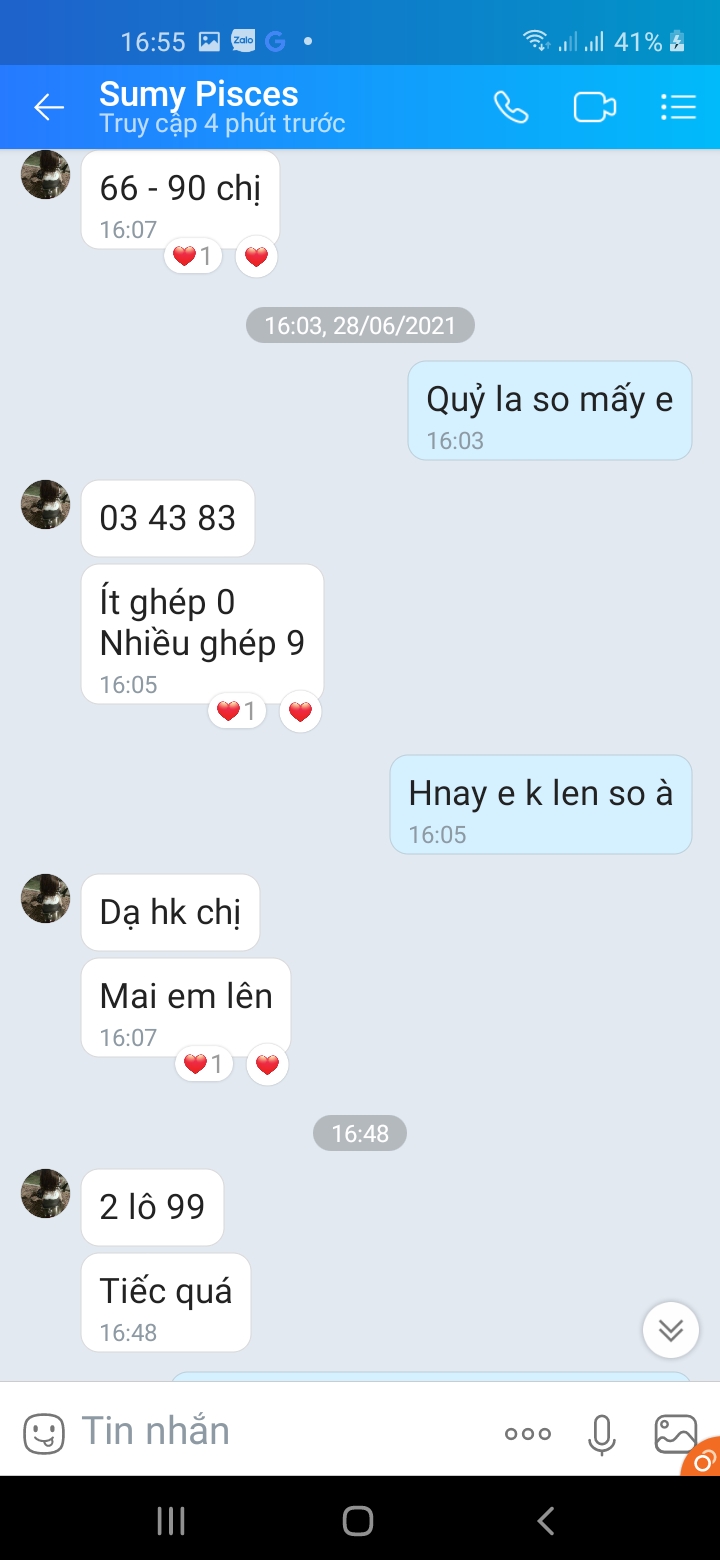View heart reactions on "Mai em lên"
The image size is (720, 1560).
(x=204, y=1064)
